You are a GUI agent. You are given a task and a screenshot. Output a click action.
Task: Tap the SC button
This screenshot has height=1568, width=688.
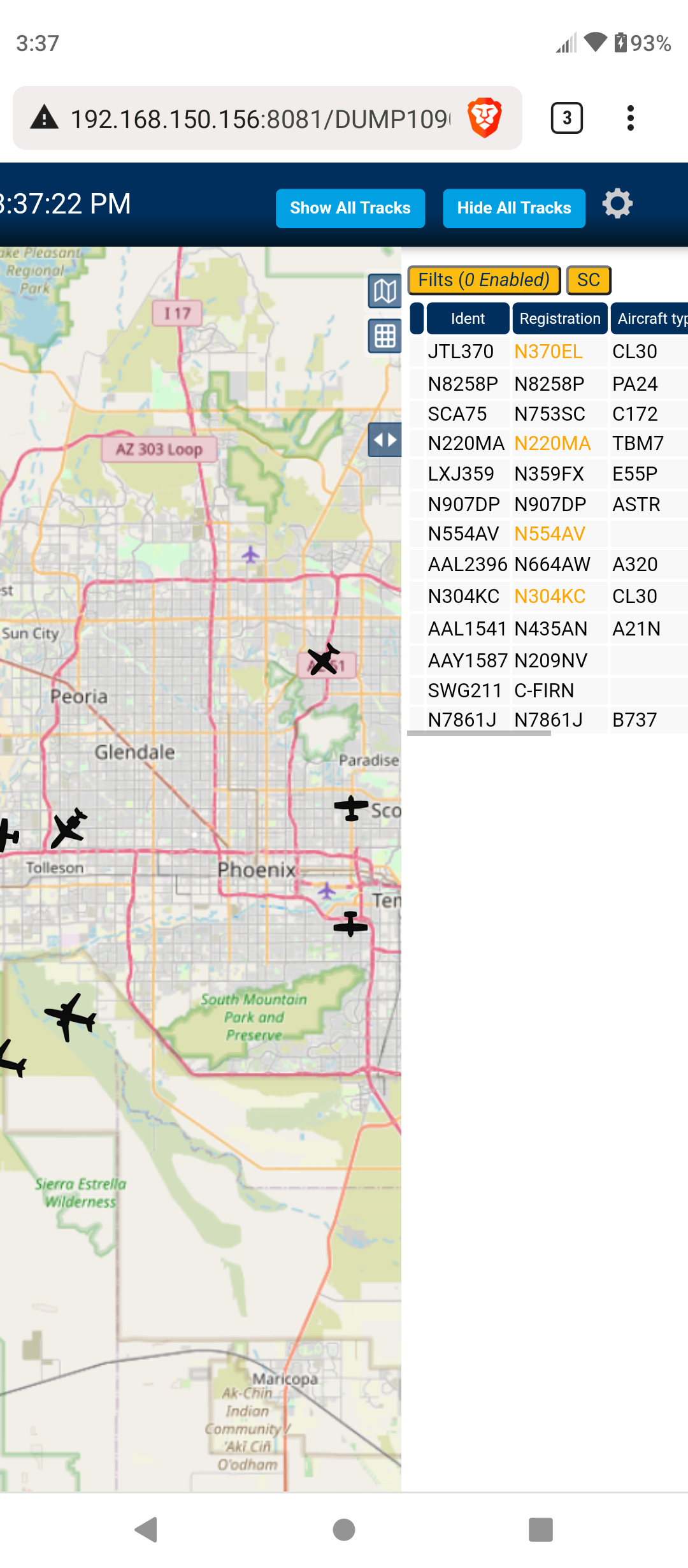point(589,280)
